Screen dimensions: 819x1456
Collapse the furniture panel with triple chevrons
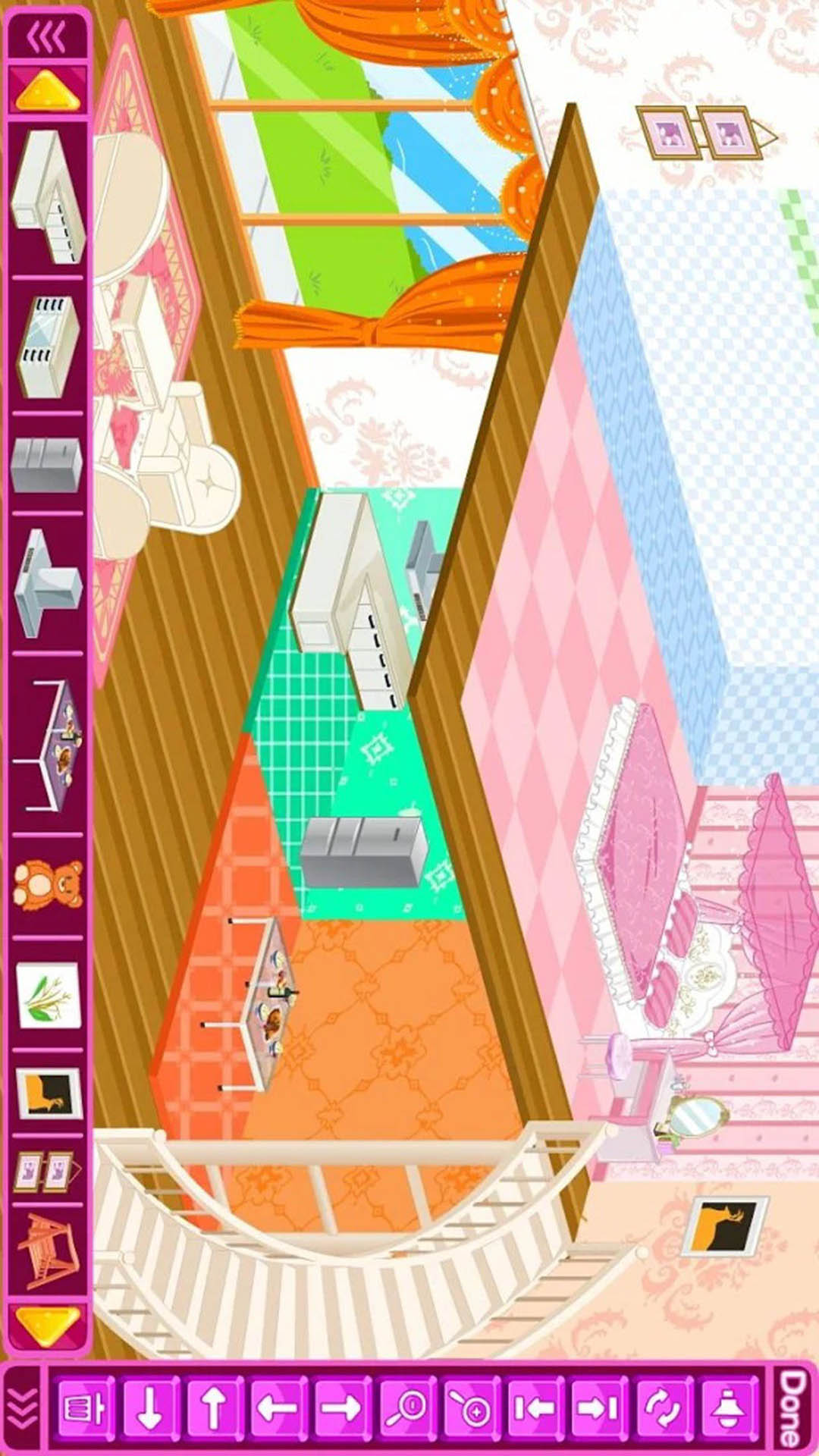coord(47,36)
